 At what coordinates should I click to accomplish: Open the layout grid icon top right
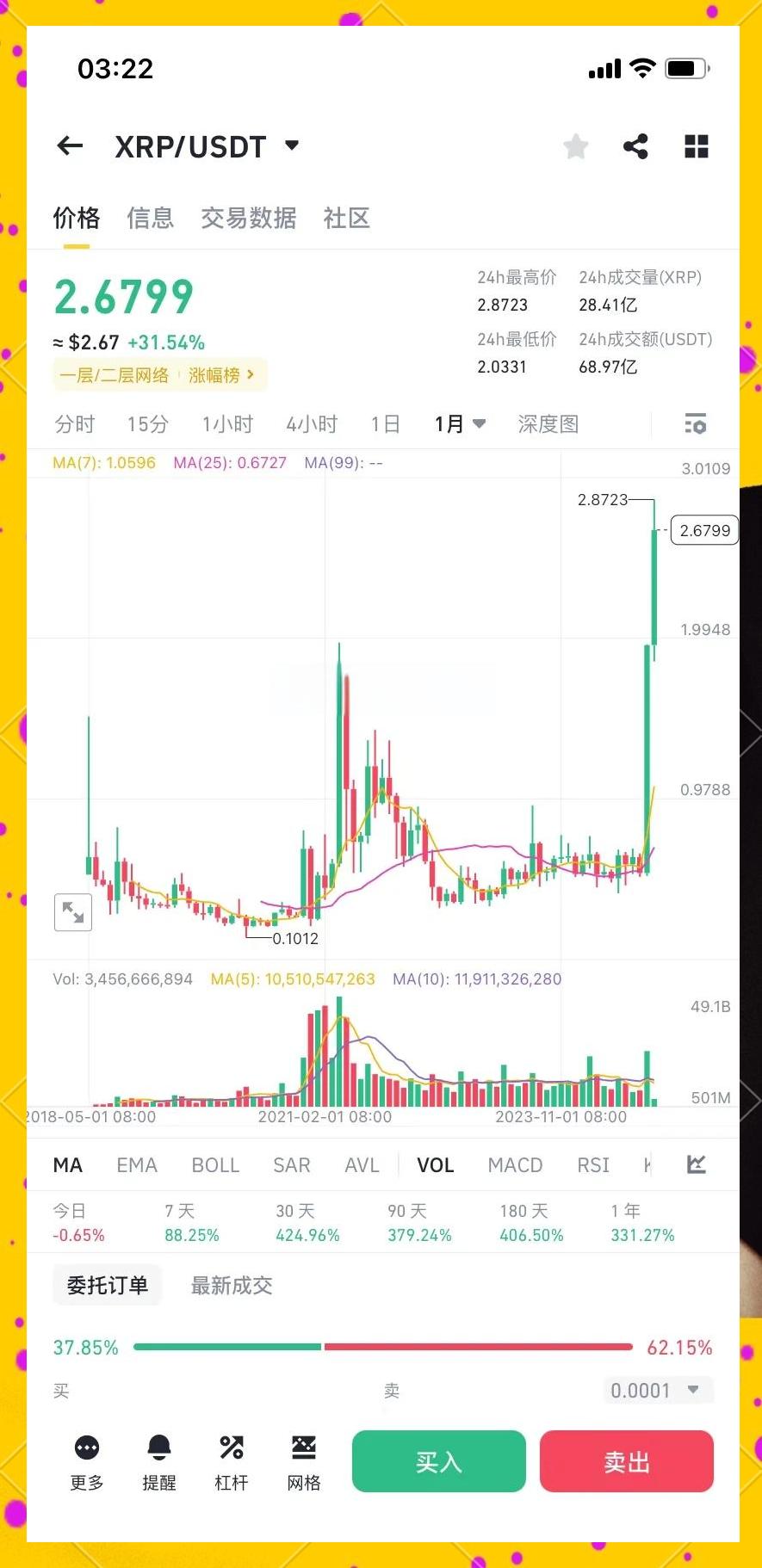[697, 145]
